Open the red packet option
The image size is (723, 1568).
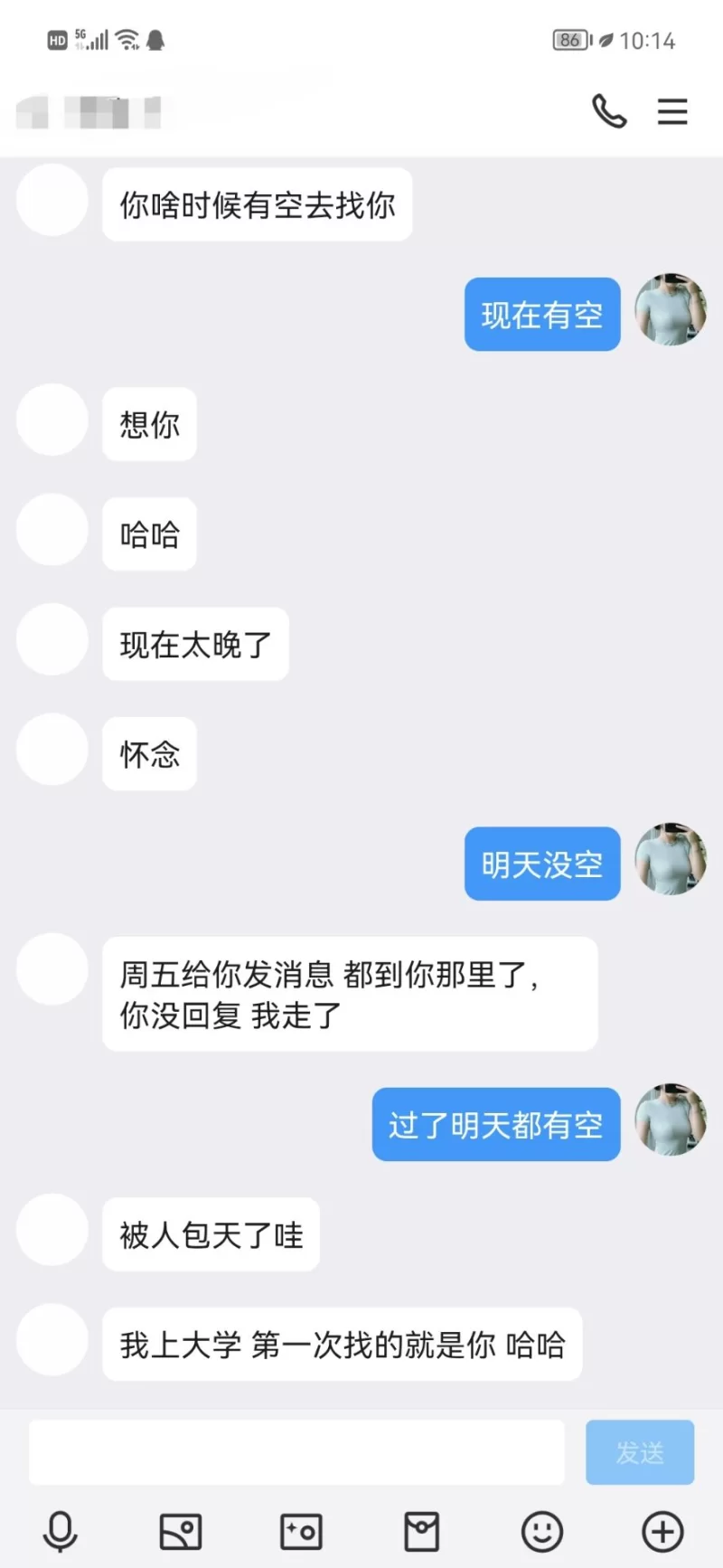click(x=421, y=1532)
